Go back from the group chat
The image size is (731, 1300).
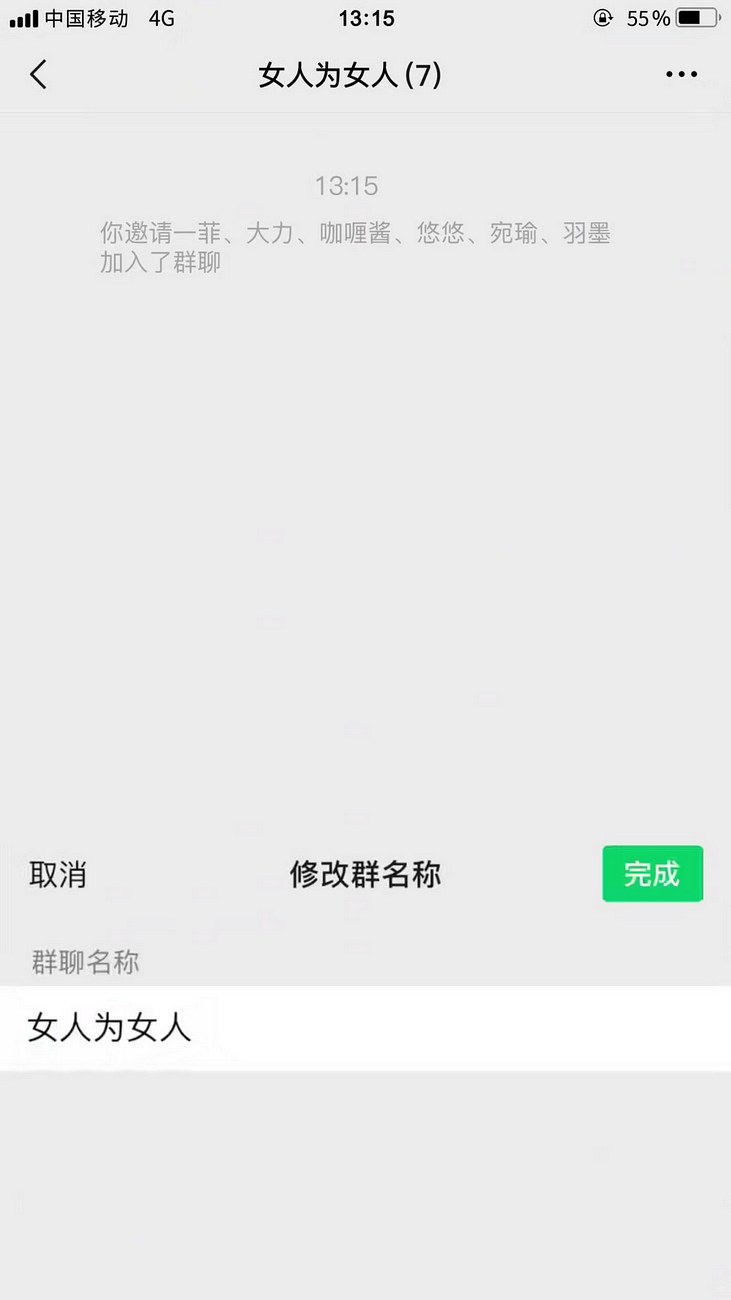(38, 74)
